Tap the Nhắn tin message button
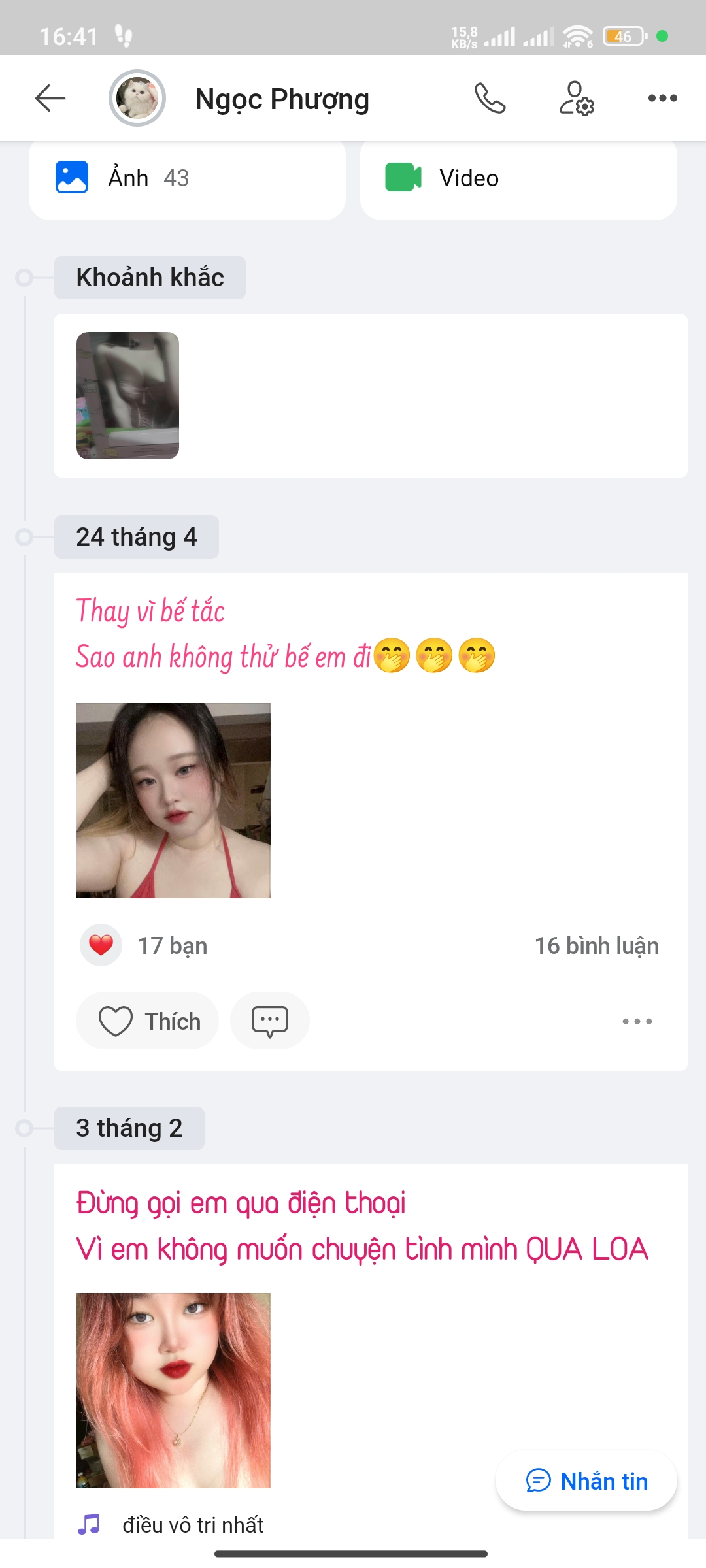The image size is (706, 1568). click(586, 1481)
